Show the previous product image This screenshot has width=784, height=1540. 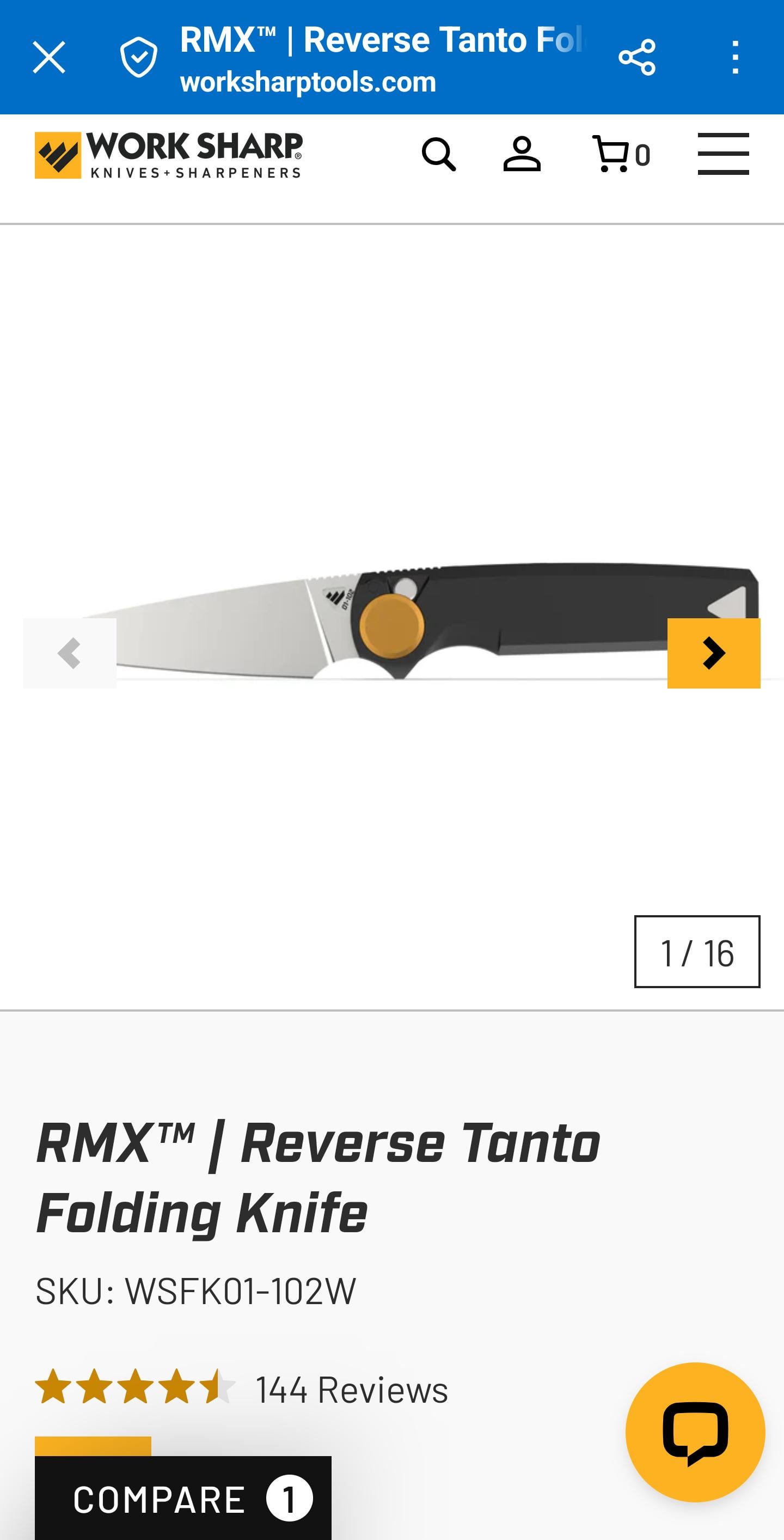70,653
